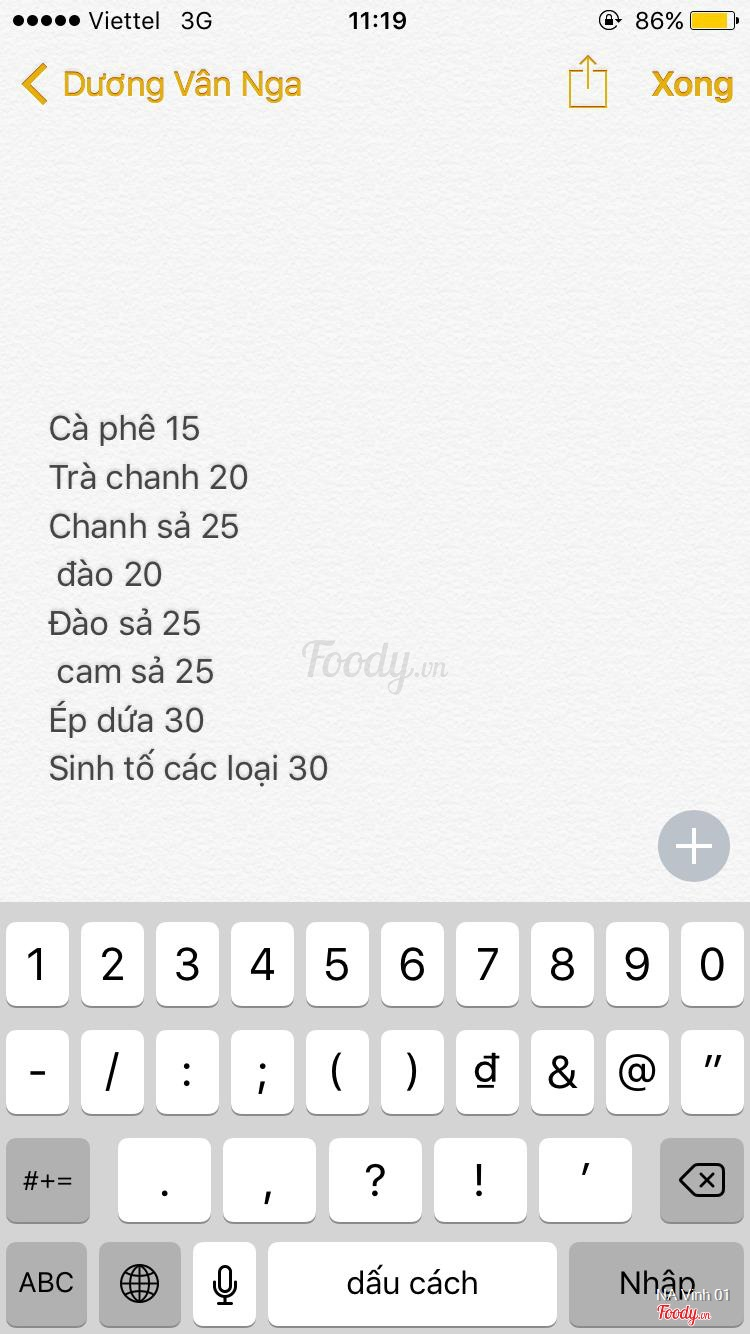Screen dimensions: 750x1334
Task: Start dictation with microphone key
Action: pos(225,1283)
